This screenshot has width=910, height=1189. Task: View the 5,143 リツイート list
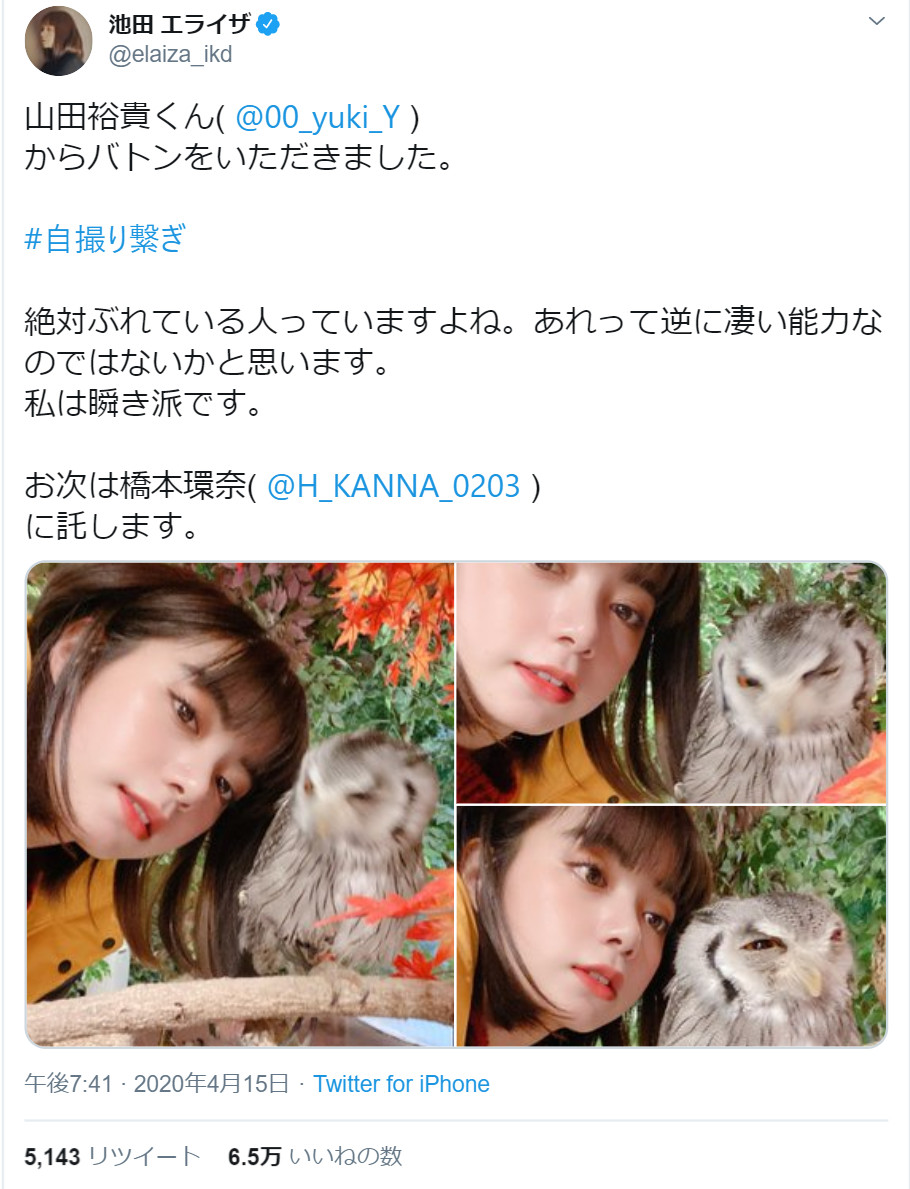tap(112, 1157)
